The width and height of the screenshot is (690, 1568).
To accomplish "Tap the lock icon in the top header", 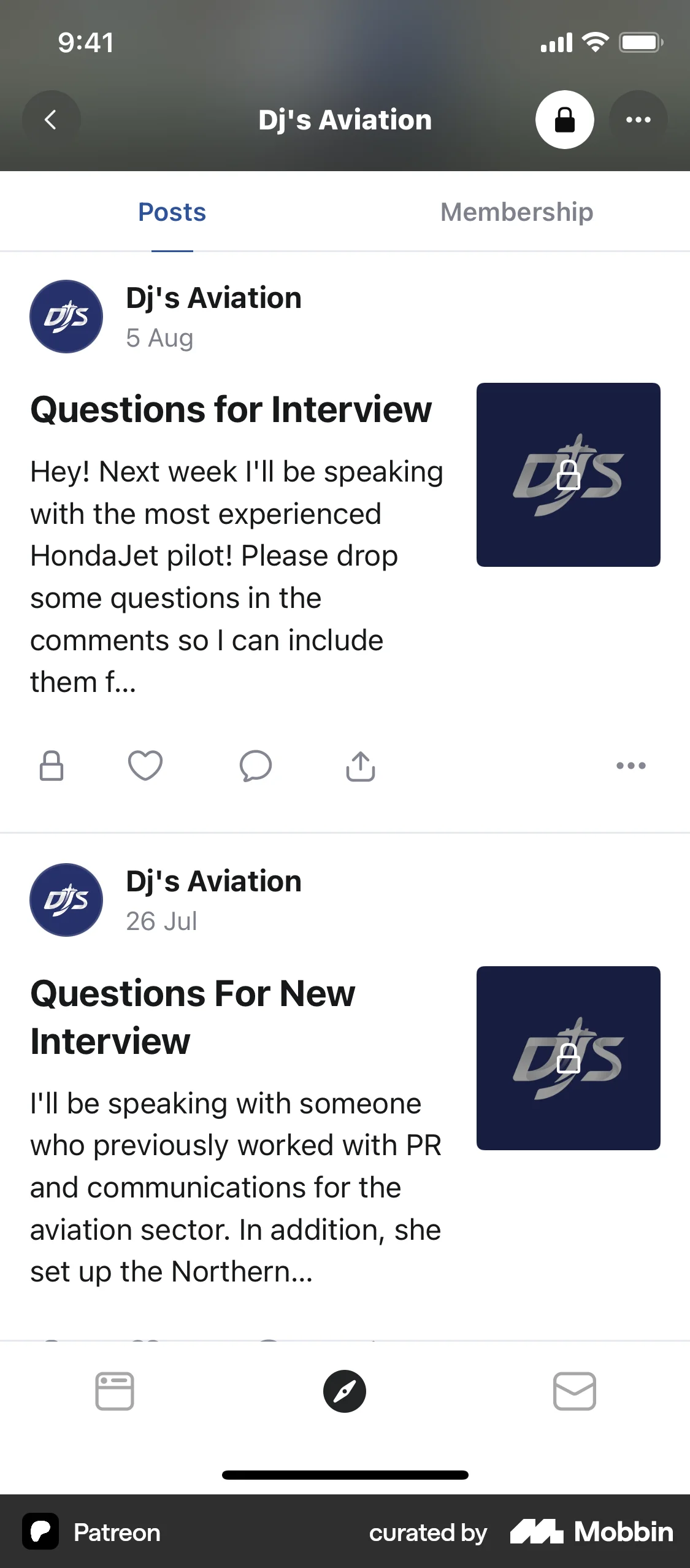I will pos(565,120).
